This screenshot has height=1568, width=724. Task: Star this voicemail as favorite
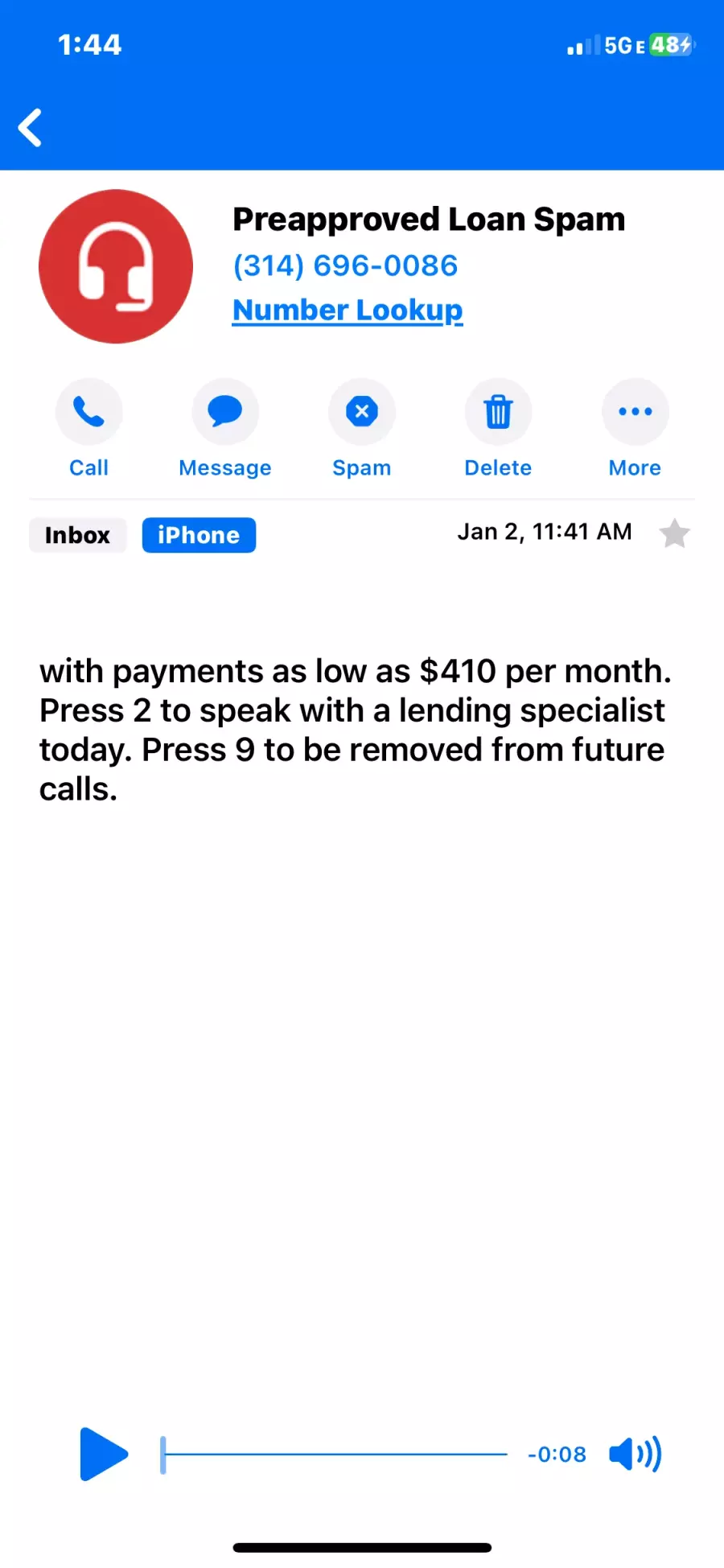pyautogui.click(x=674, y=533)
